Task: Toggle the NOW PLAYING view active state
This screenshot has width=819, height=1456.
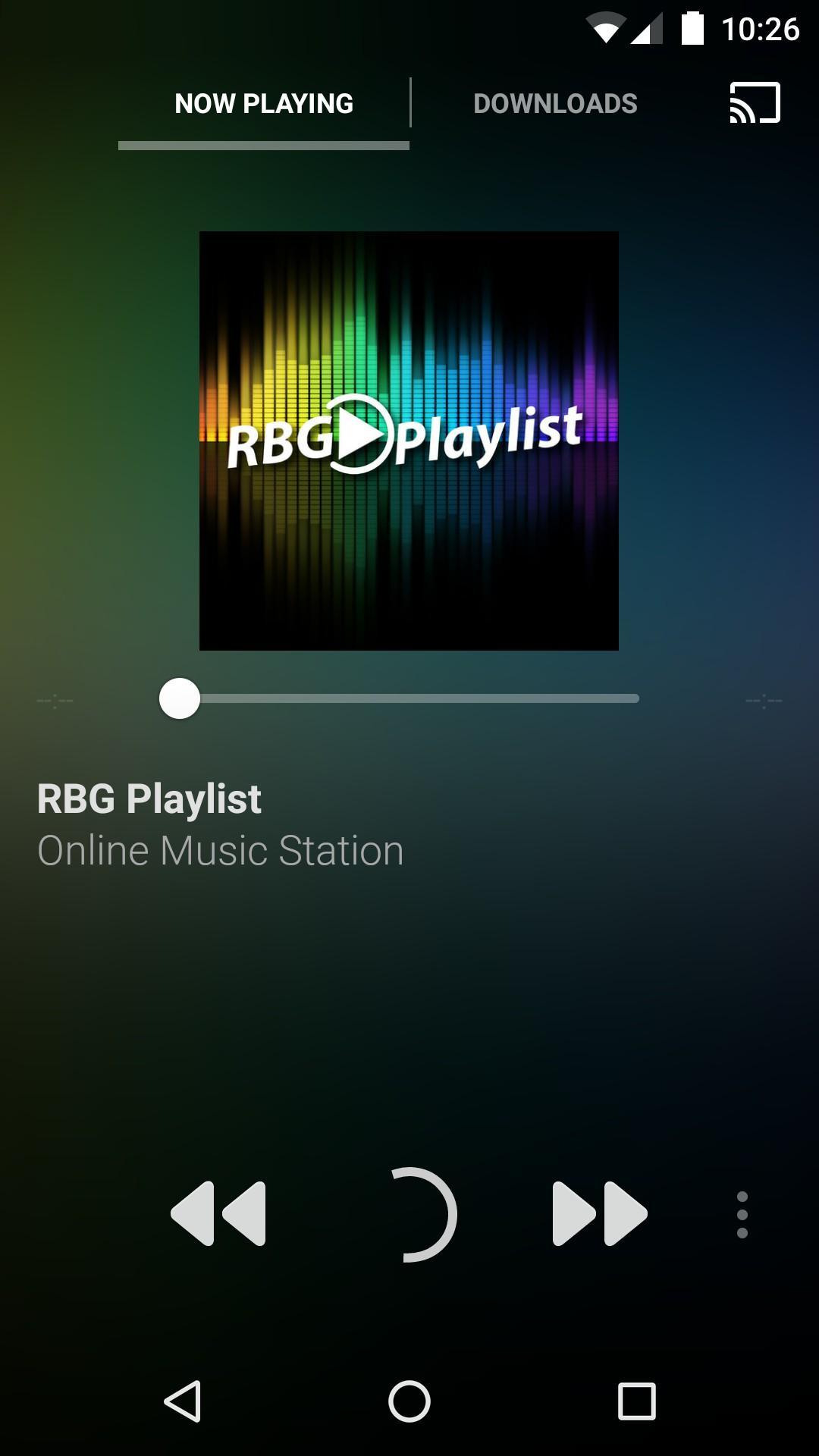Action: click(x=264, y=103)
